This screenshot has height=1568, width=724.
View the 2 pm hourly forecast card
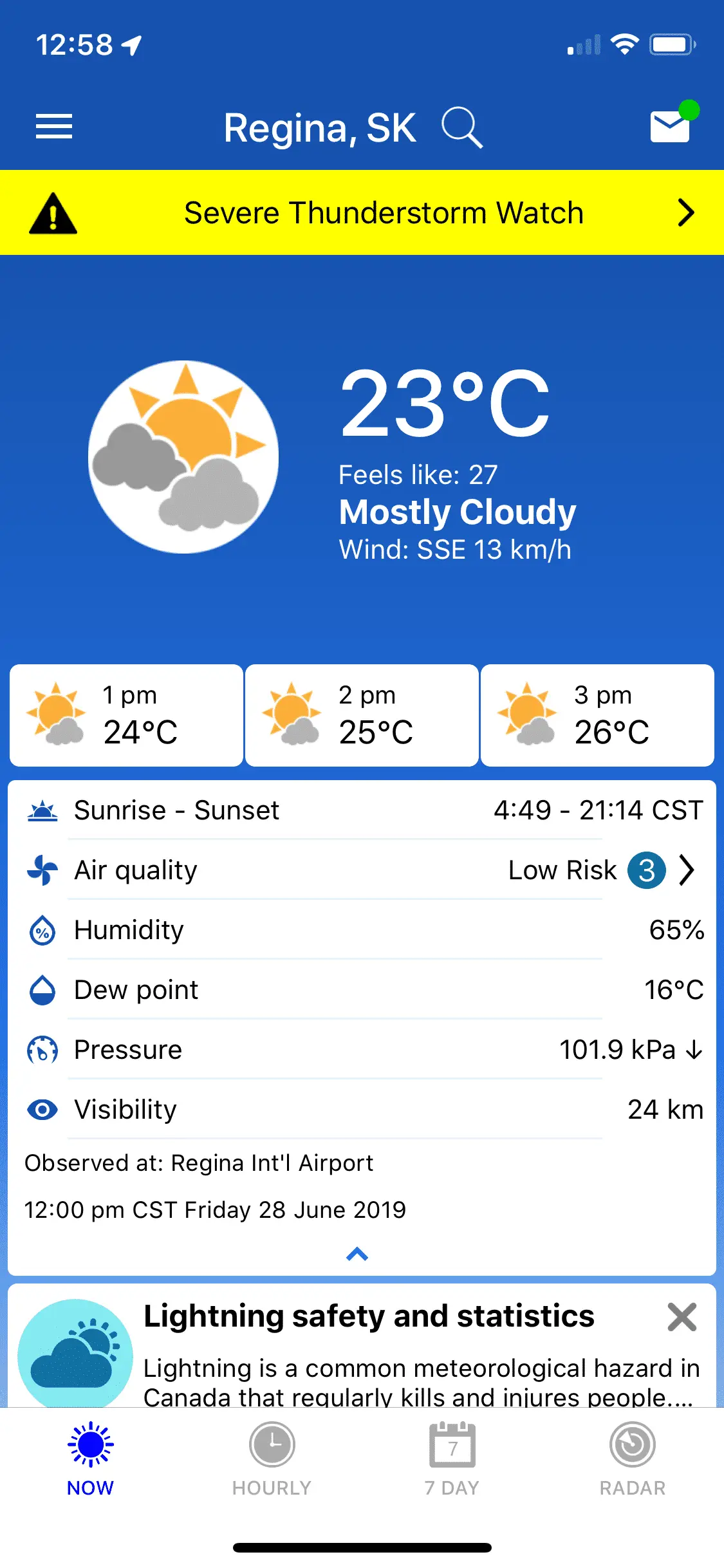362,715
